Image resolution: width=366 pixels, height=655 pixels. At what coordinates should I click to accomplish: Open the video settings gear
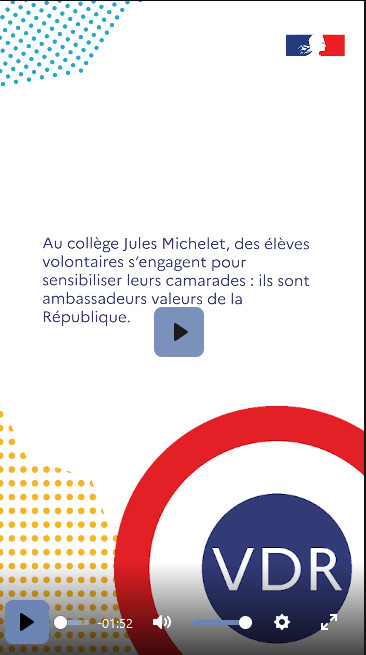pyautogui.click(x=282, y=622)
